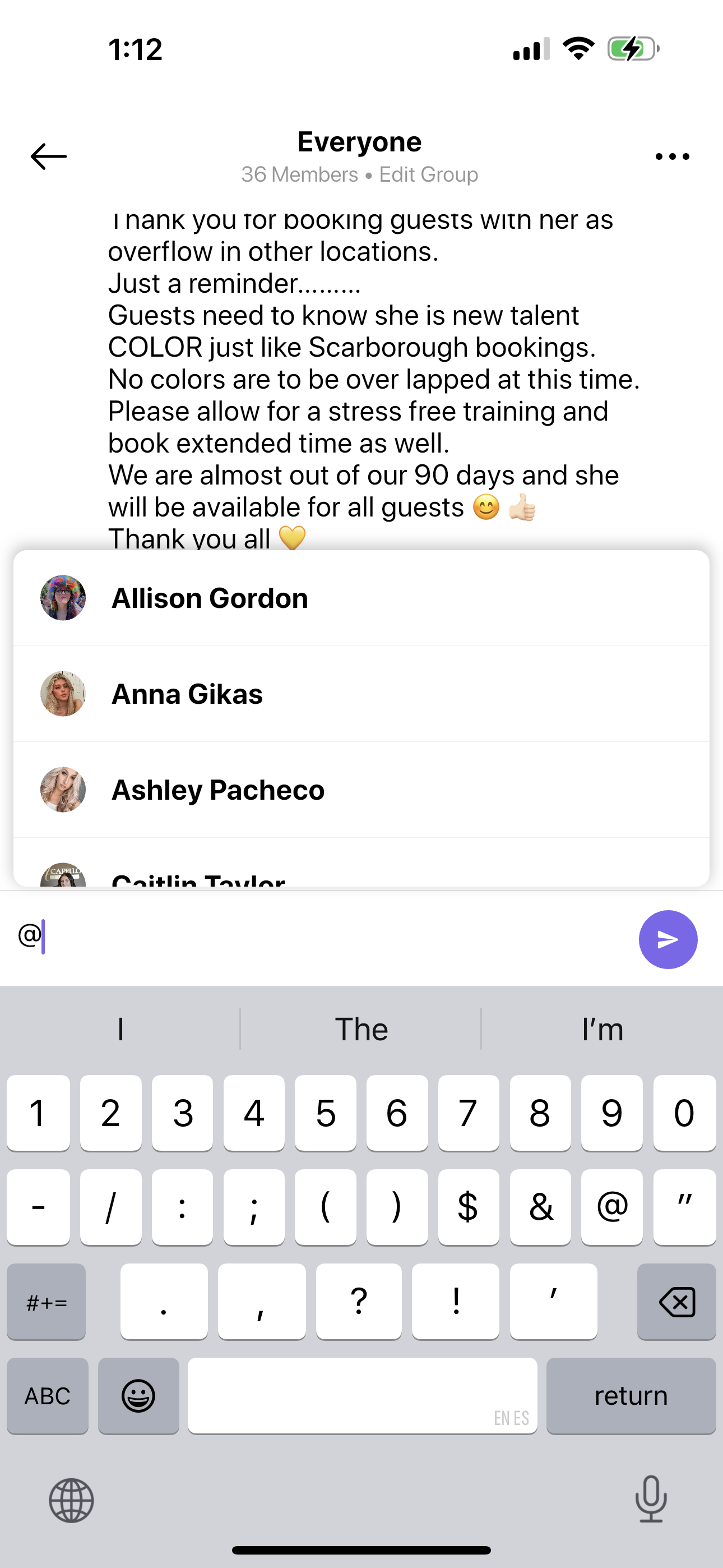This screenshot has width=723, height=1568.
Task: Send the message with purple arrow
Action: (668, 939)
